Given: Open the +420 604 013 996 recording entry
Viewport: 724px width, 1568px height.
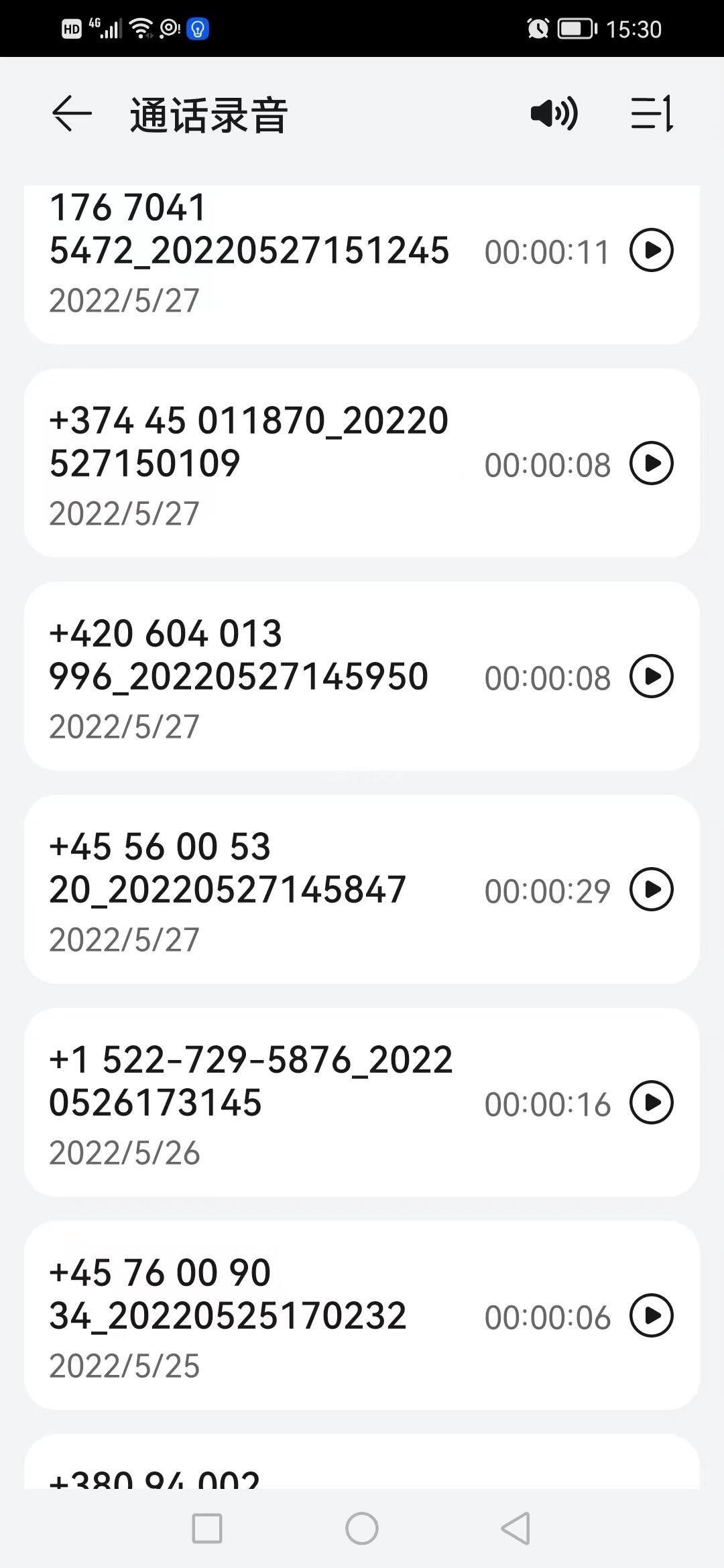Looking at the screenshot, I should coord(362,676).
